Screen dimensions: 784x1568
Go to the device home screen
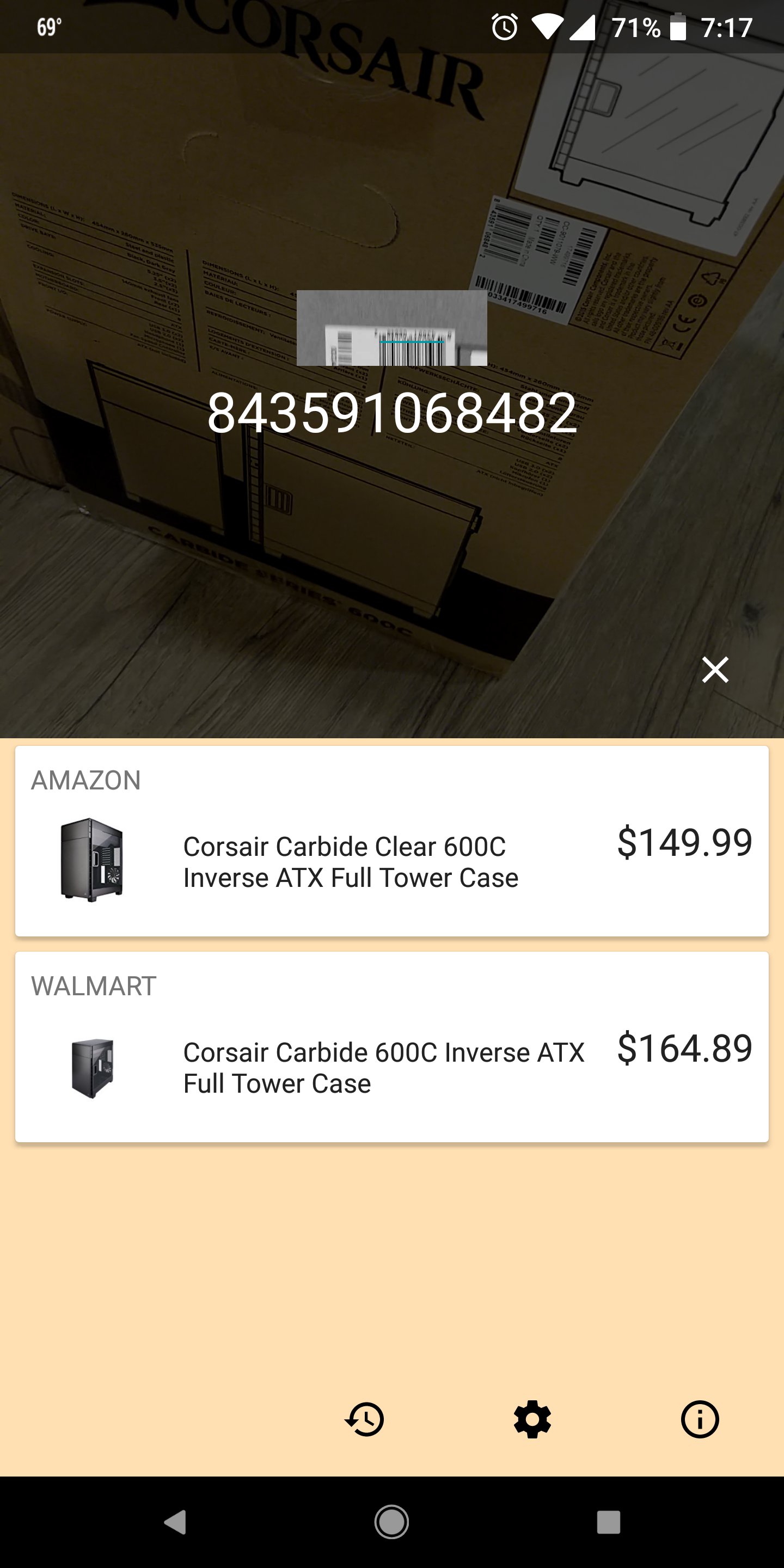click(x=391, y=1522)
